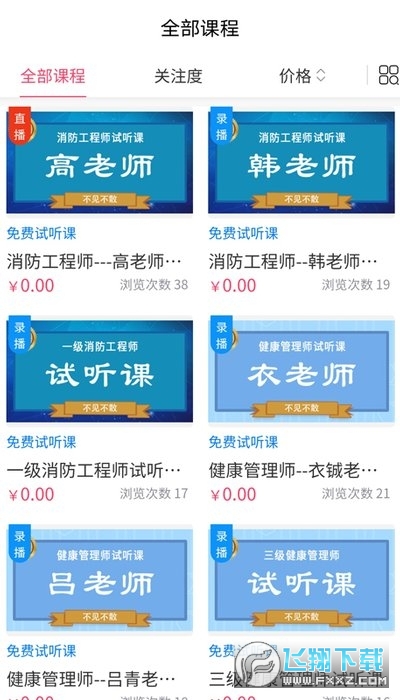Switch to the 关注度 tab
The image size is (400, 700).
click(x=178, y=76)
